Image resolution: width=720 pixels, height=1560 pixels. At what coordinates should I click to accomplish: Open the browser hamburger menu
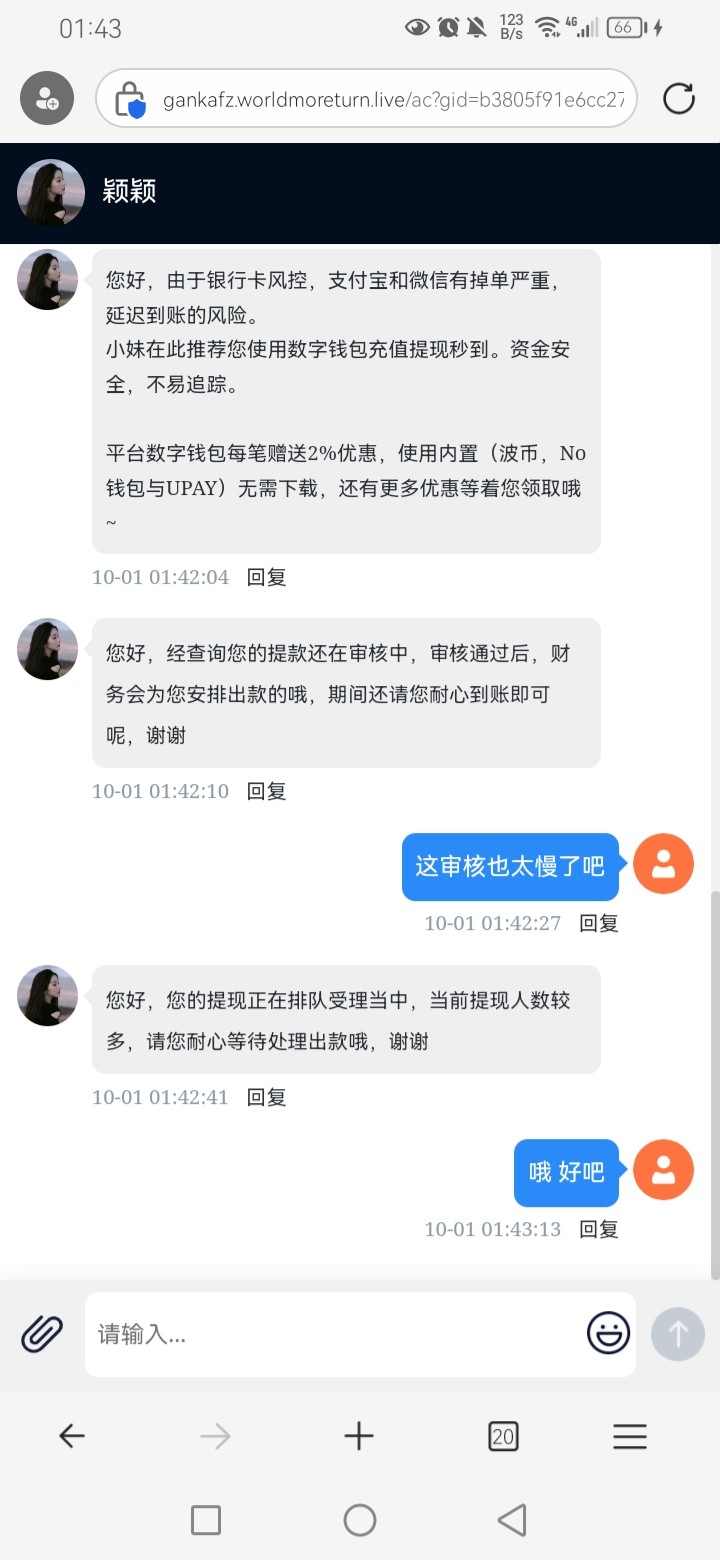pos(630,1437)
